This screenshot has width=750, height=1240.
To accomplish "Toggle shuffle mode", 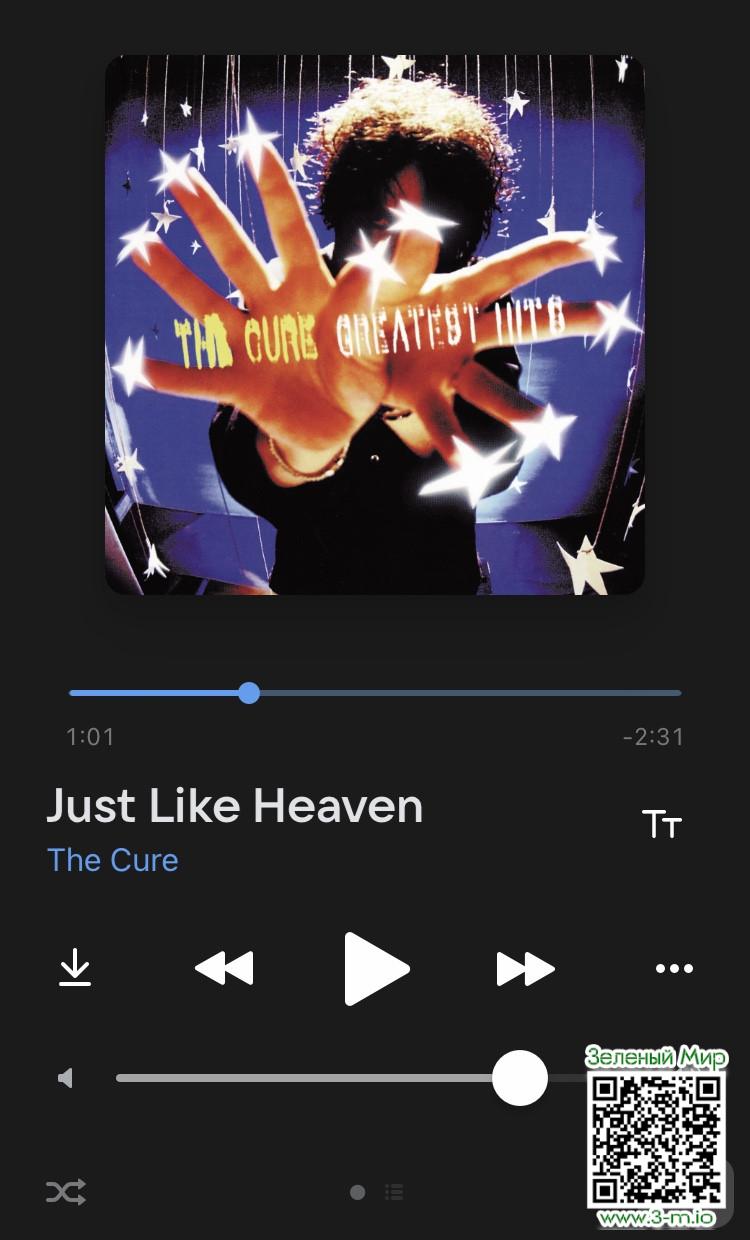I will pos(66,1192).
